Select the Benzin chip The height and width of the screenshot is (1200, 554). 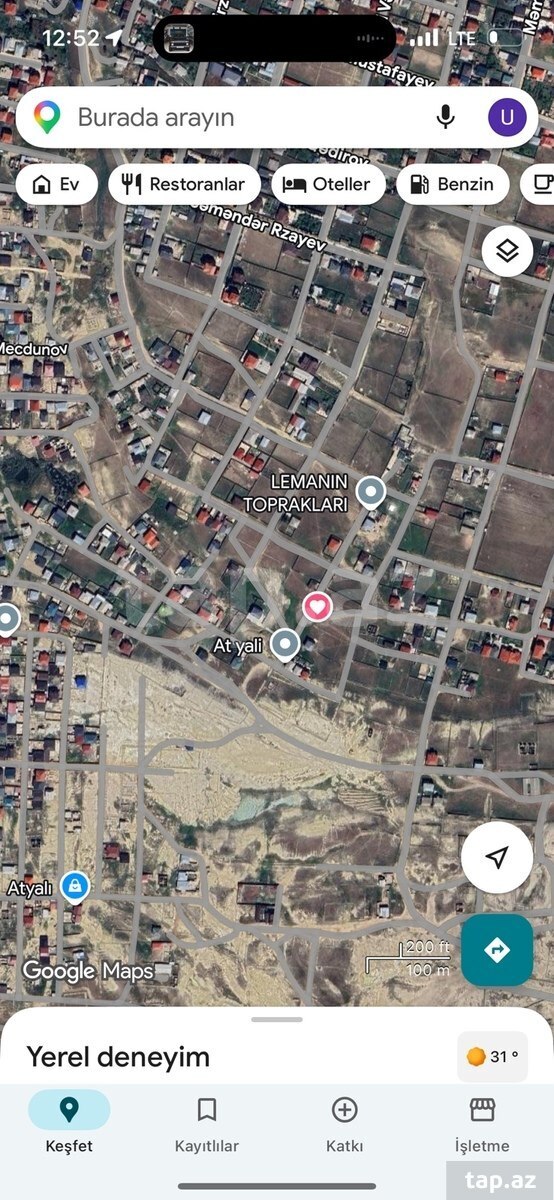452,184
